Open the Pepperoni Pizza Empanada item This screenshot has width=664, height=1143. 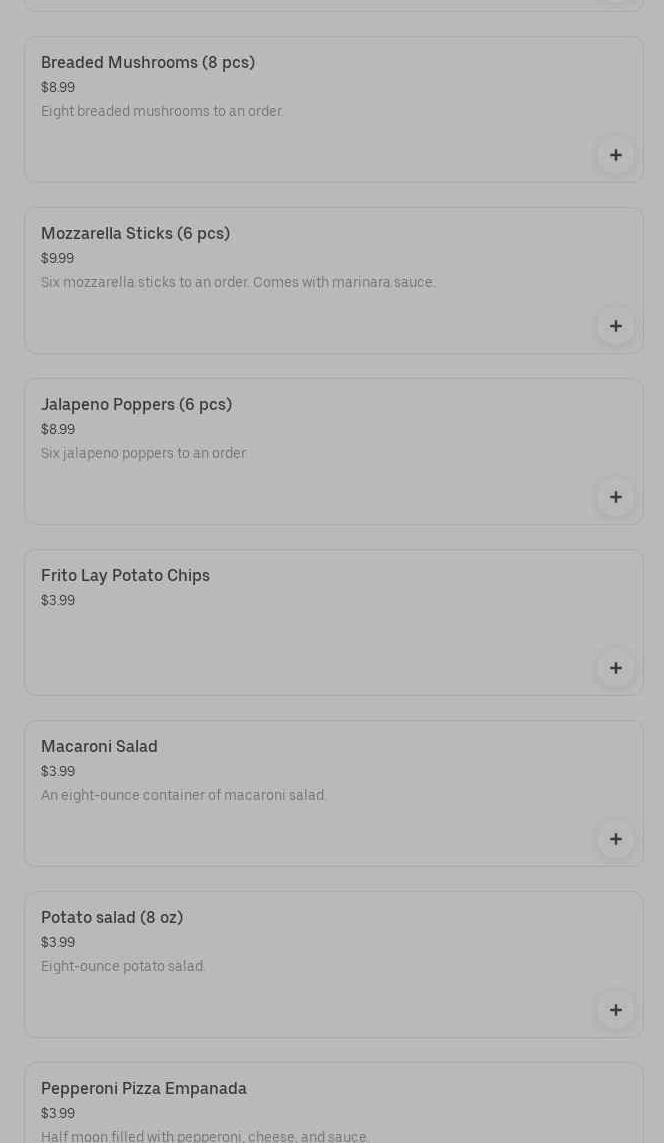coord(300,1105)
